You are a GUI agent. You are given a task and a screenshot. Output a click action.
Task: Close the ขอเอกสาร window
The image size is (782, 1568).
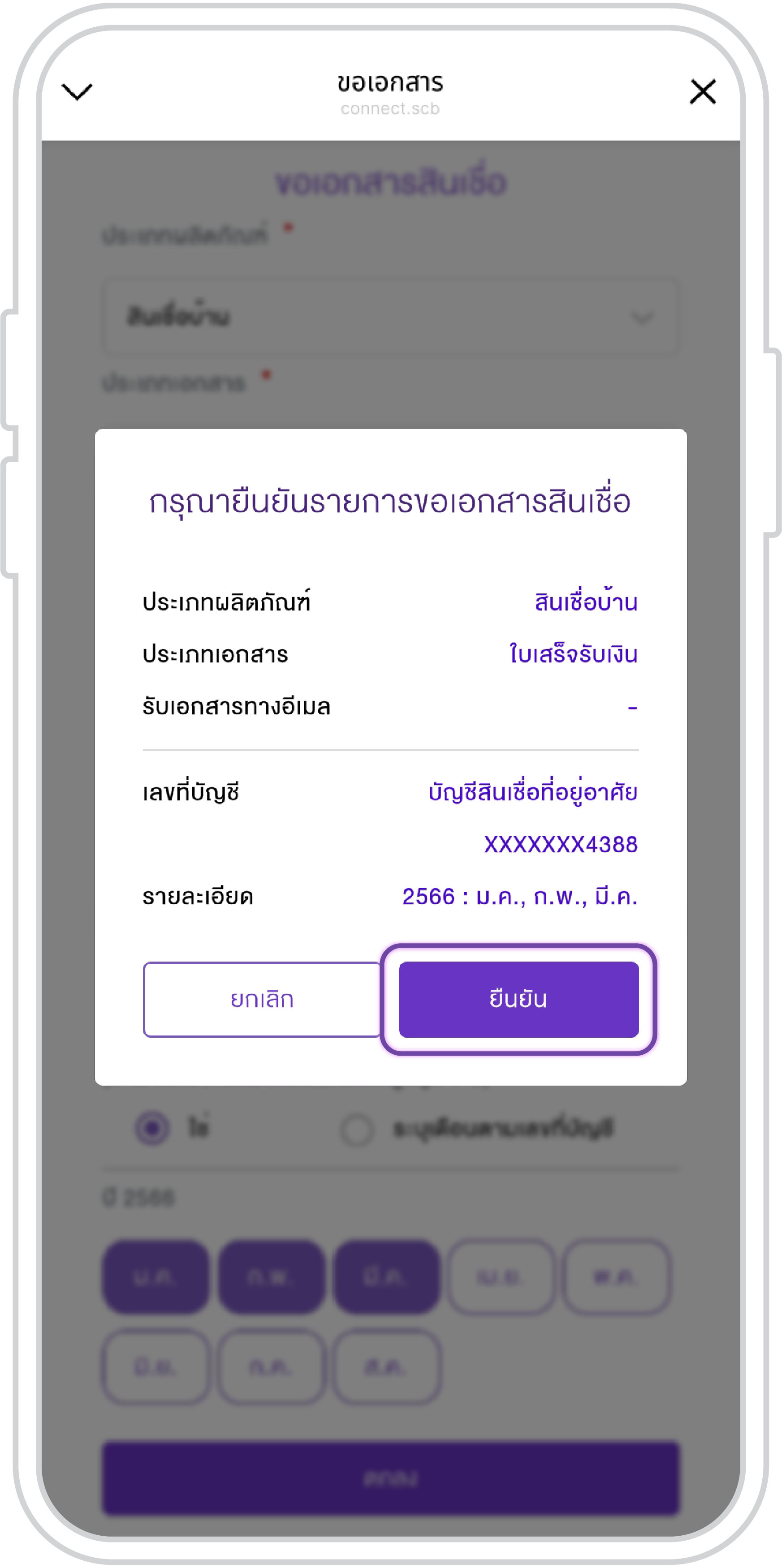pos(702,92)
